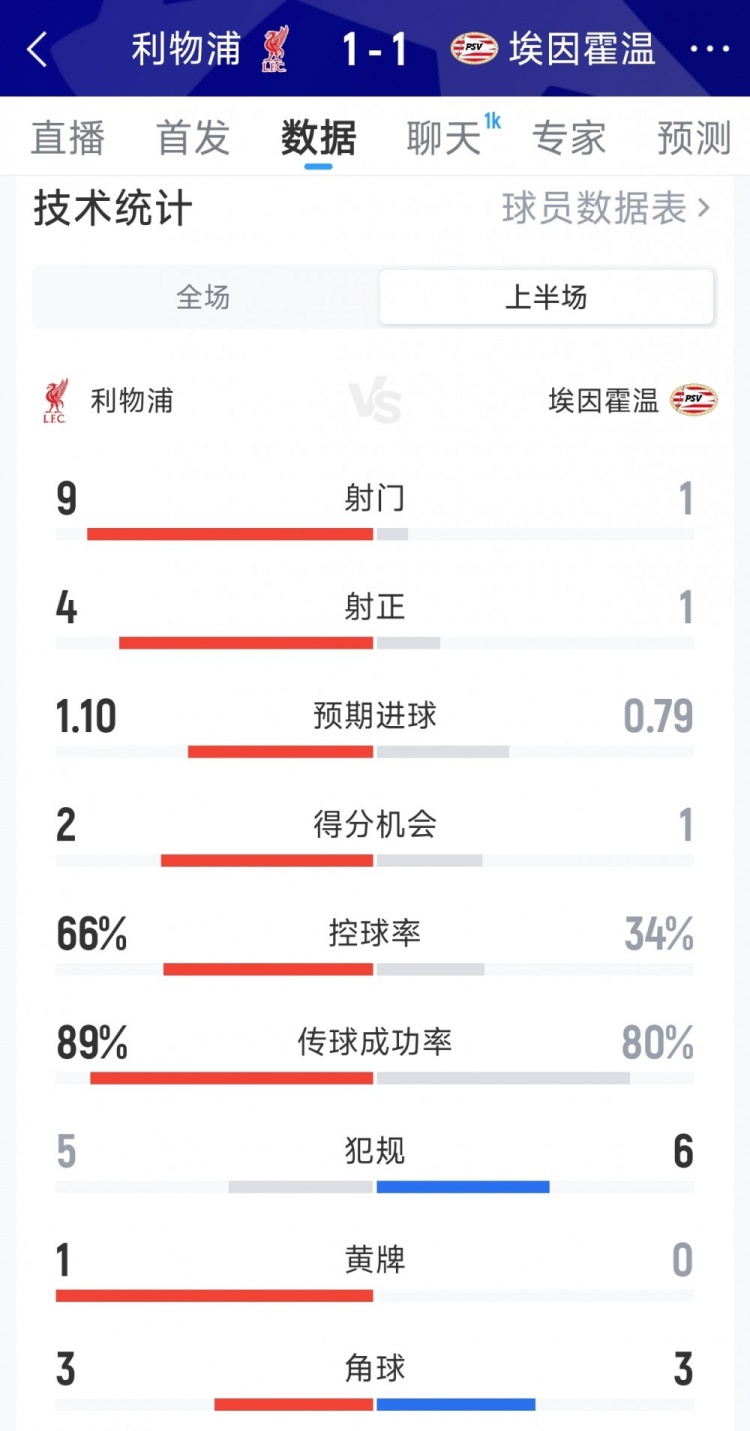The image size is (750, 1431).
Task: Switch to the 专家 tab
Action: pos(569,138)
